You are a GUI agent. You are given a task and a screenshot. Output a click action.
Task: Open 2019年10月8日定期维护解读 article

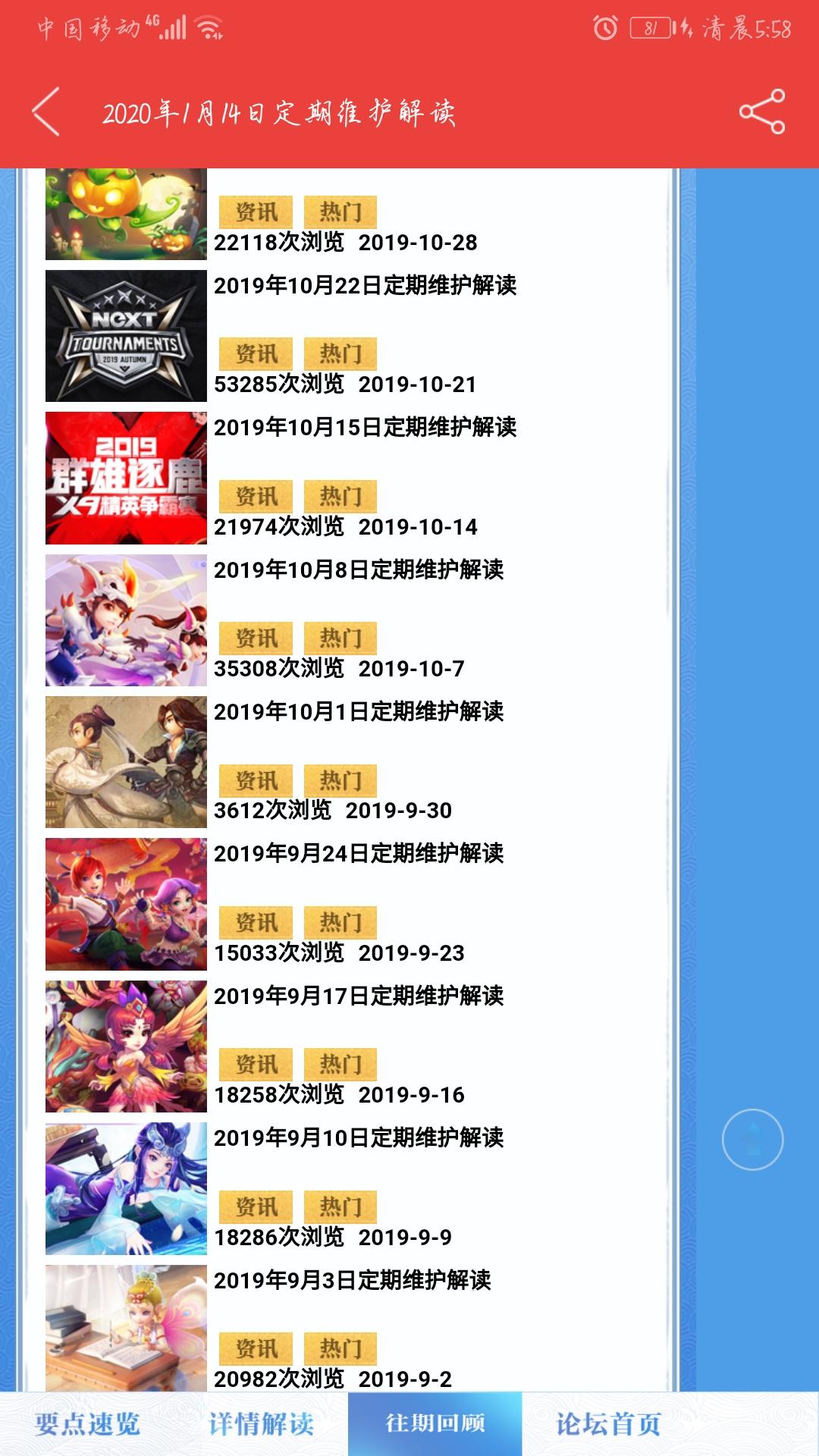359,570
